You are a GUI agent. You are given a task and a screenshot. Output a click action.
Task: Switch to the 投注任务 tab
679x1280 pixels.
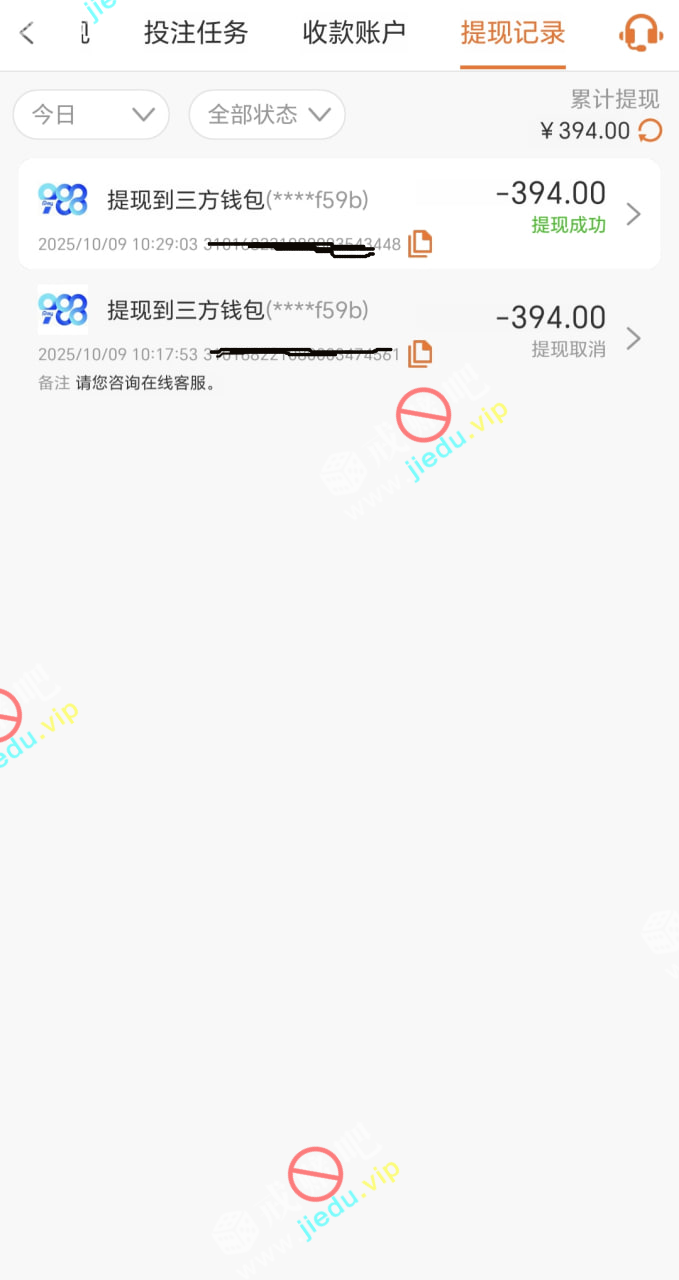196,33
